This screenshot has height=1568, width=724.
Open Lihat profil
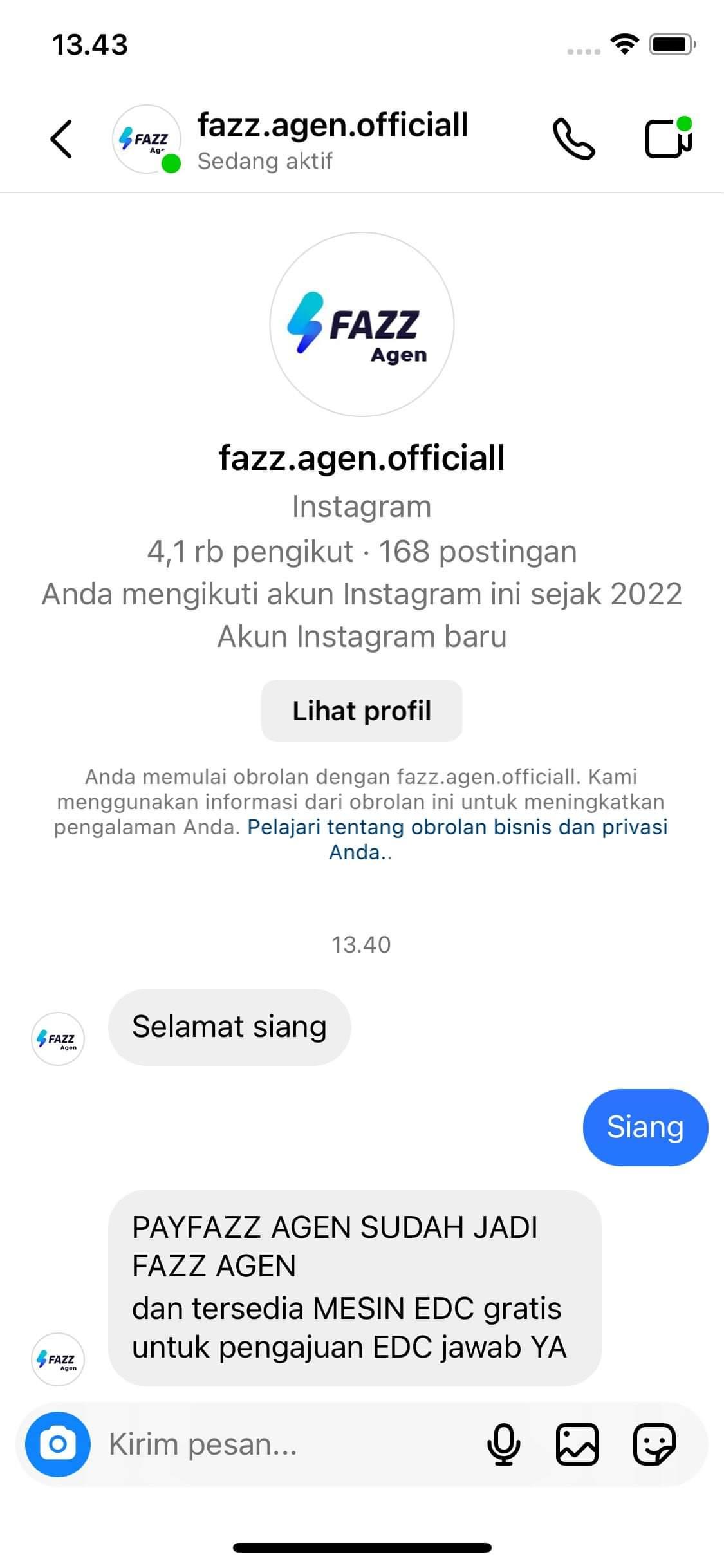click(362, 711)
